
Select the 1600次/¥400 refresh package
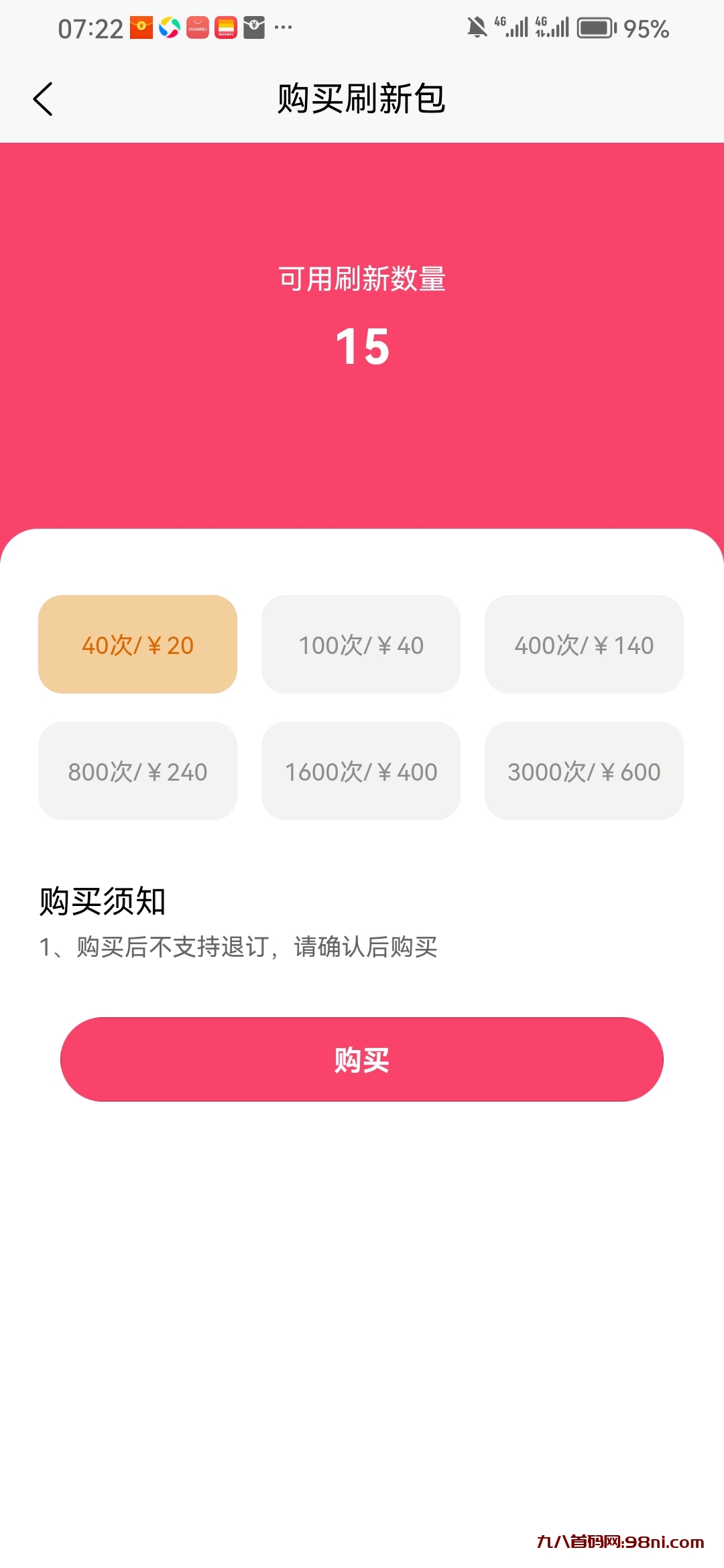pyautogui.click(x=361, y=771)
